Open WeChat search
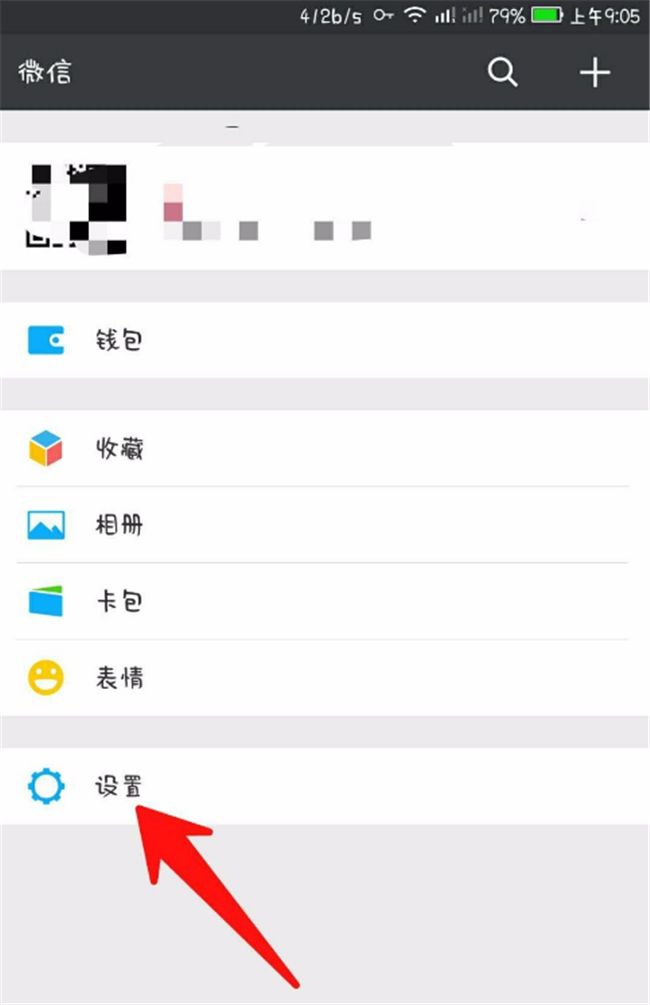The width and height of the screenshot is (650, 1005). [x=502, y=72]
